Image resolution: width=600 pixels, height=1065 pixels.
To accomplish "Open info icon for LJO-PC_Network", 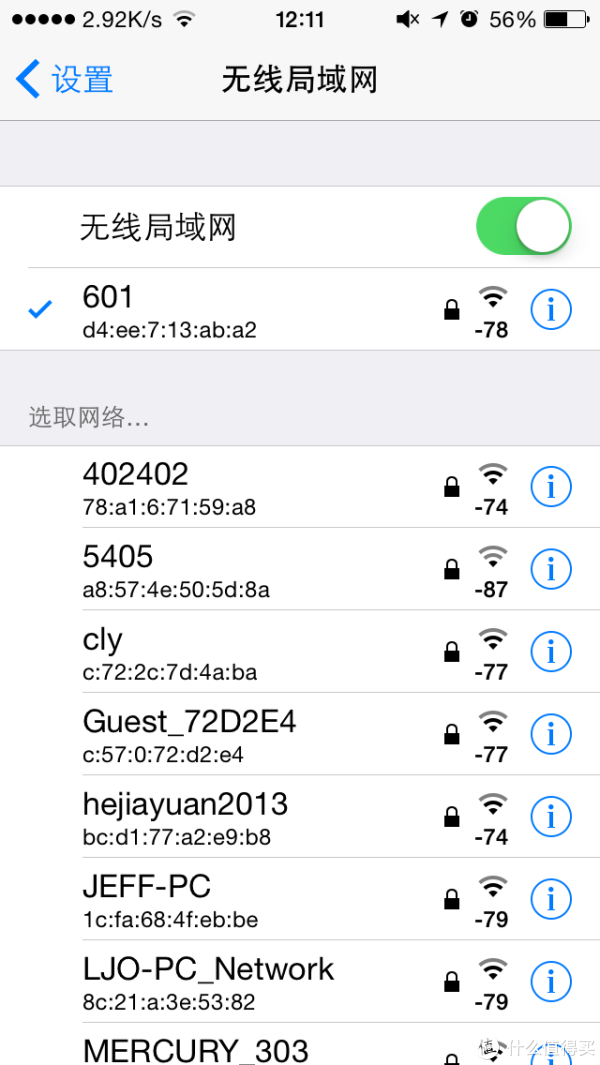I will tap(550, 982).
